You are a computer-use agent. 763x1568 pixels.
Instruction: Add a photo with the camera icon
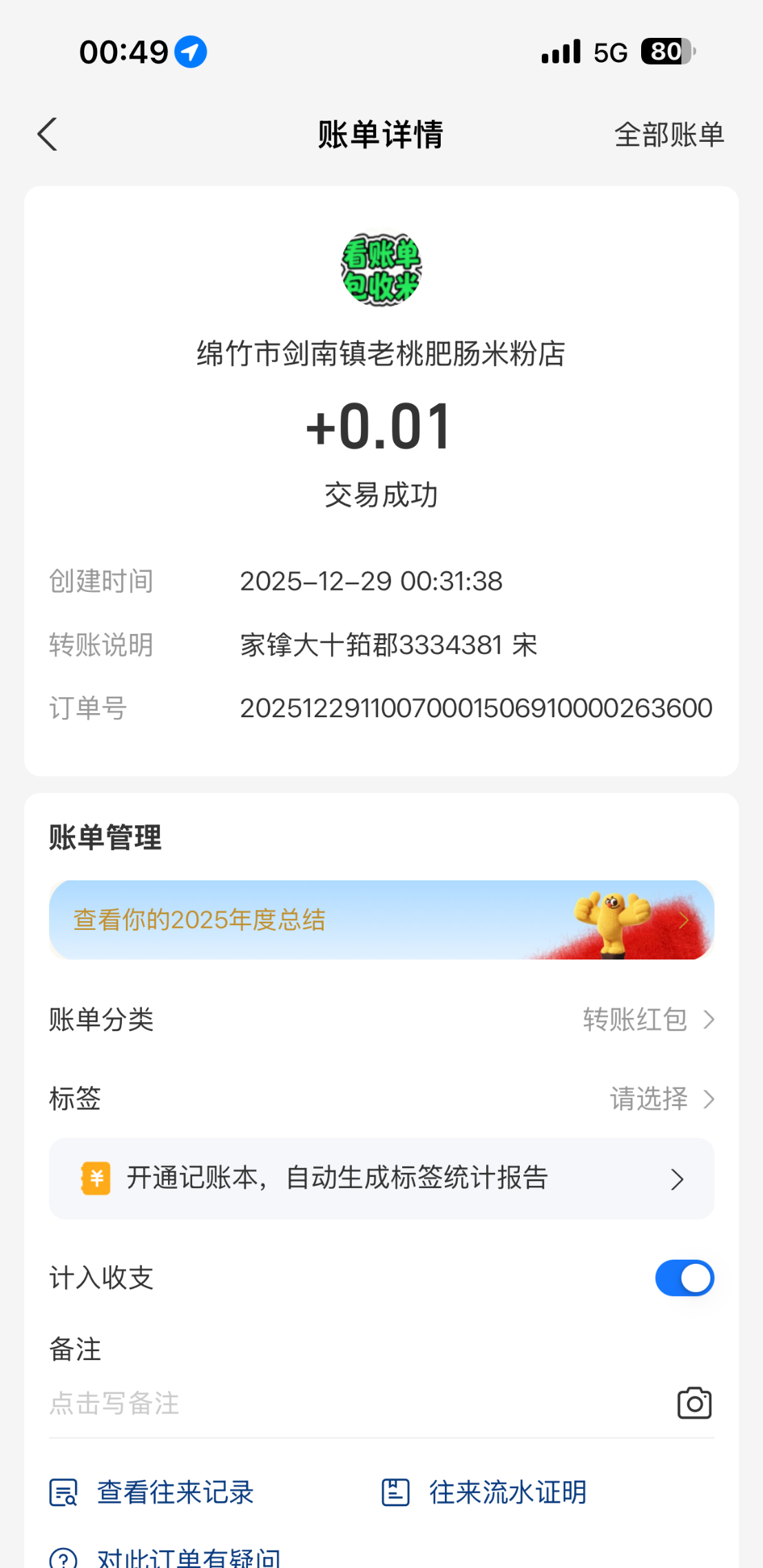[x=694, y=1403]
